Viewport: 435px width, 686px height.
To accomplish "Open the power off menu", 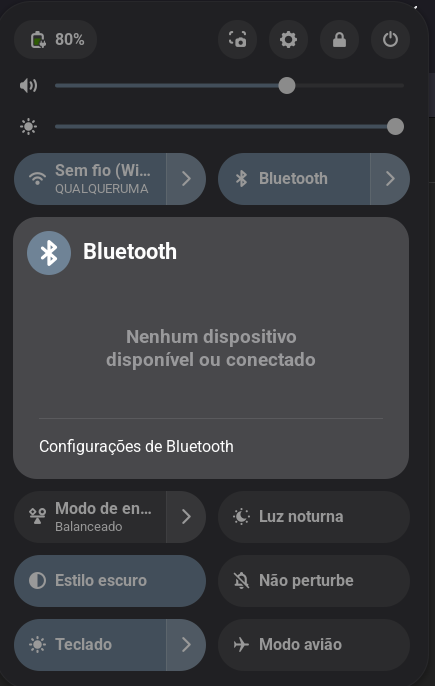I will click(390, 39).
